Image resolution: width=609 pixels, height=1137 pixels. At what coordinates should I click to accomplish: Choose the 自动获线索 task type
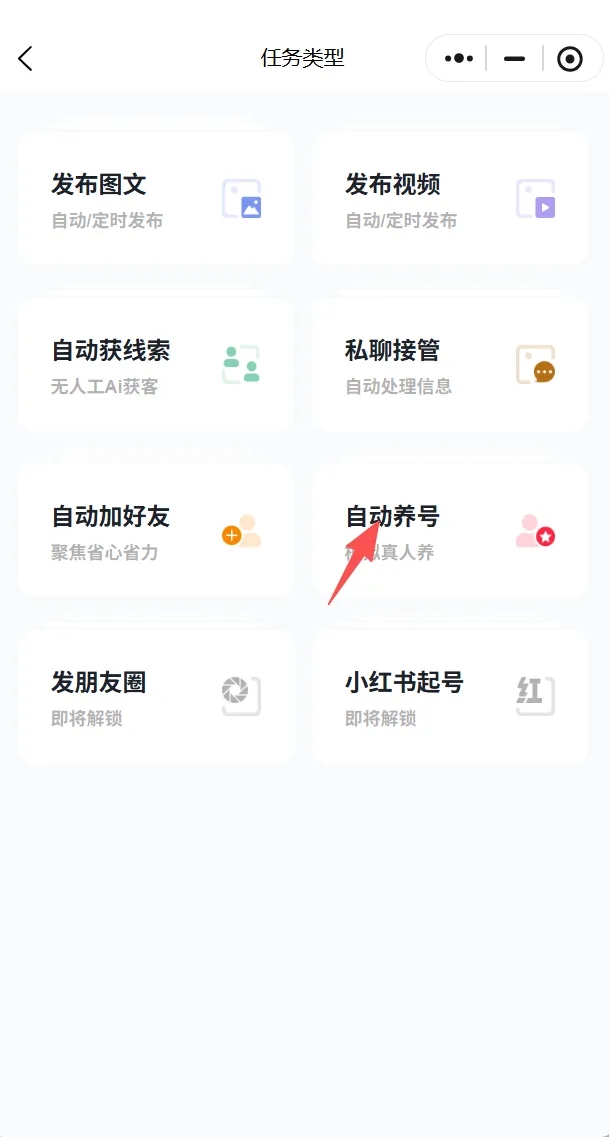[156, 365]
